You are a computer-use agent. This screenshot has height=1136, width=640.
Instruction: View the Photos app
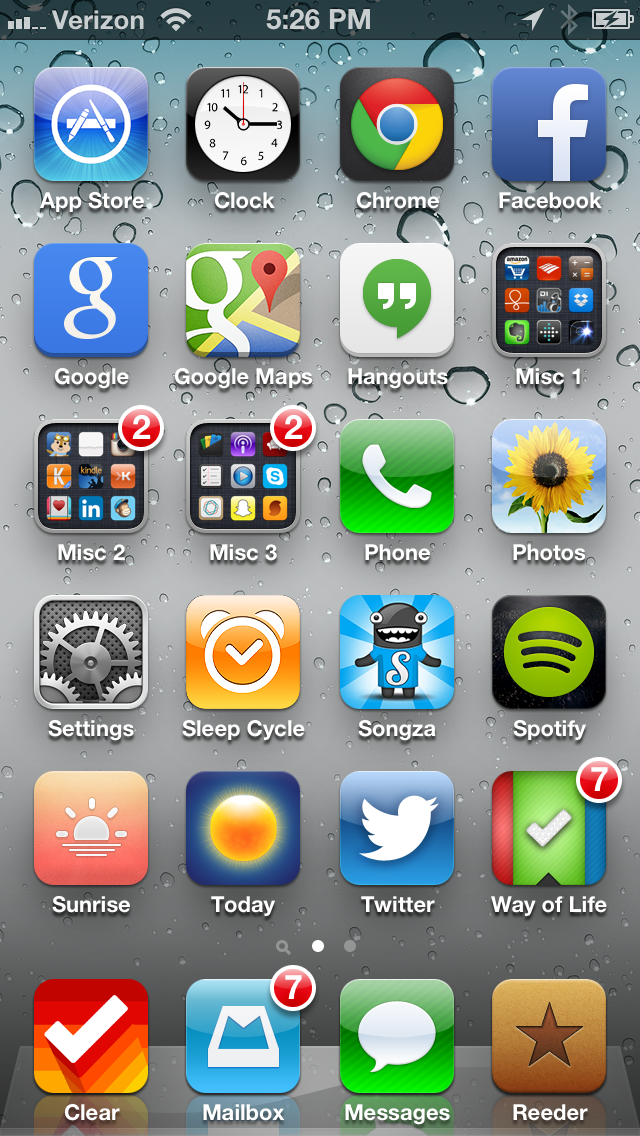coord(549,477)
